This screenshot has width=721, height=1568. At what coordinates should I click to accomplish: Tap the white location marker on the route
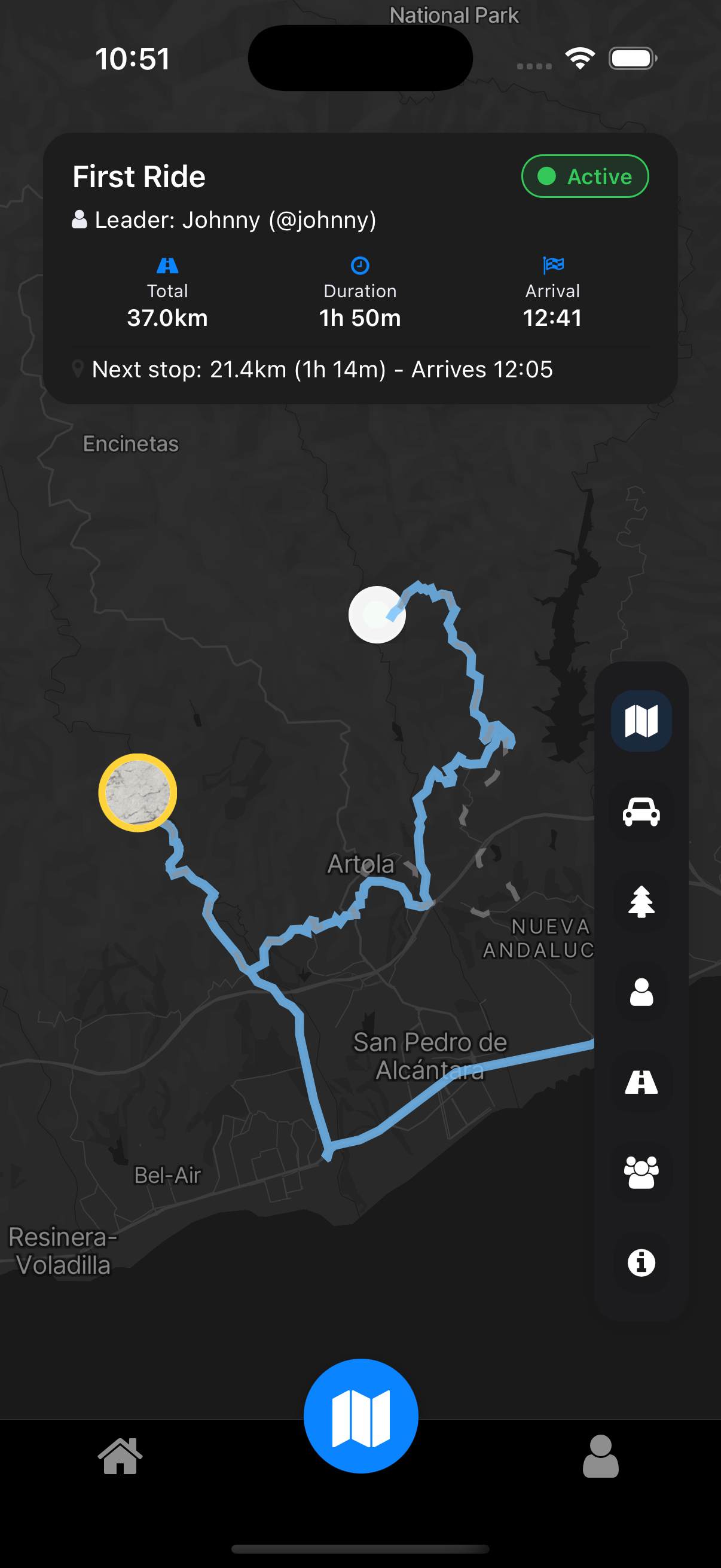pos(377,614)
